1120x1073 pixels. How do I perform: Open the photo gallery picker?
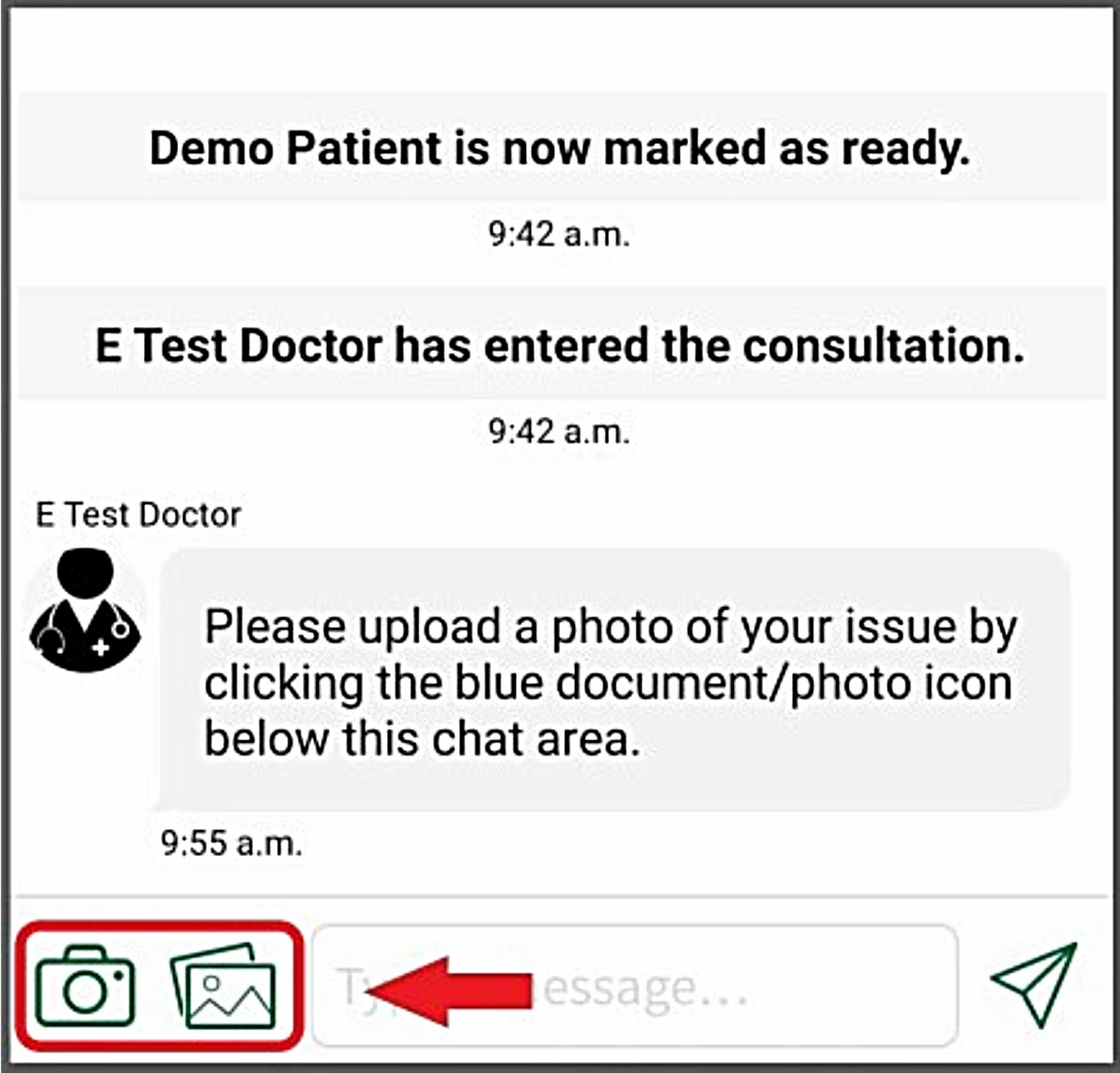point(224,985)
